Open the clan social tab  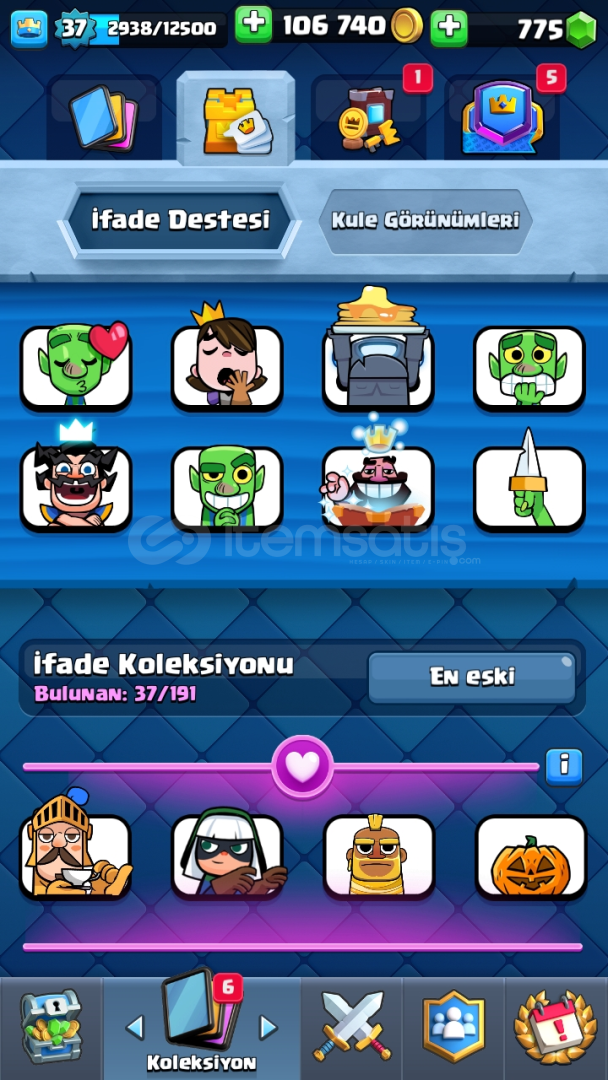[454, 1027]
